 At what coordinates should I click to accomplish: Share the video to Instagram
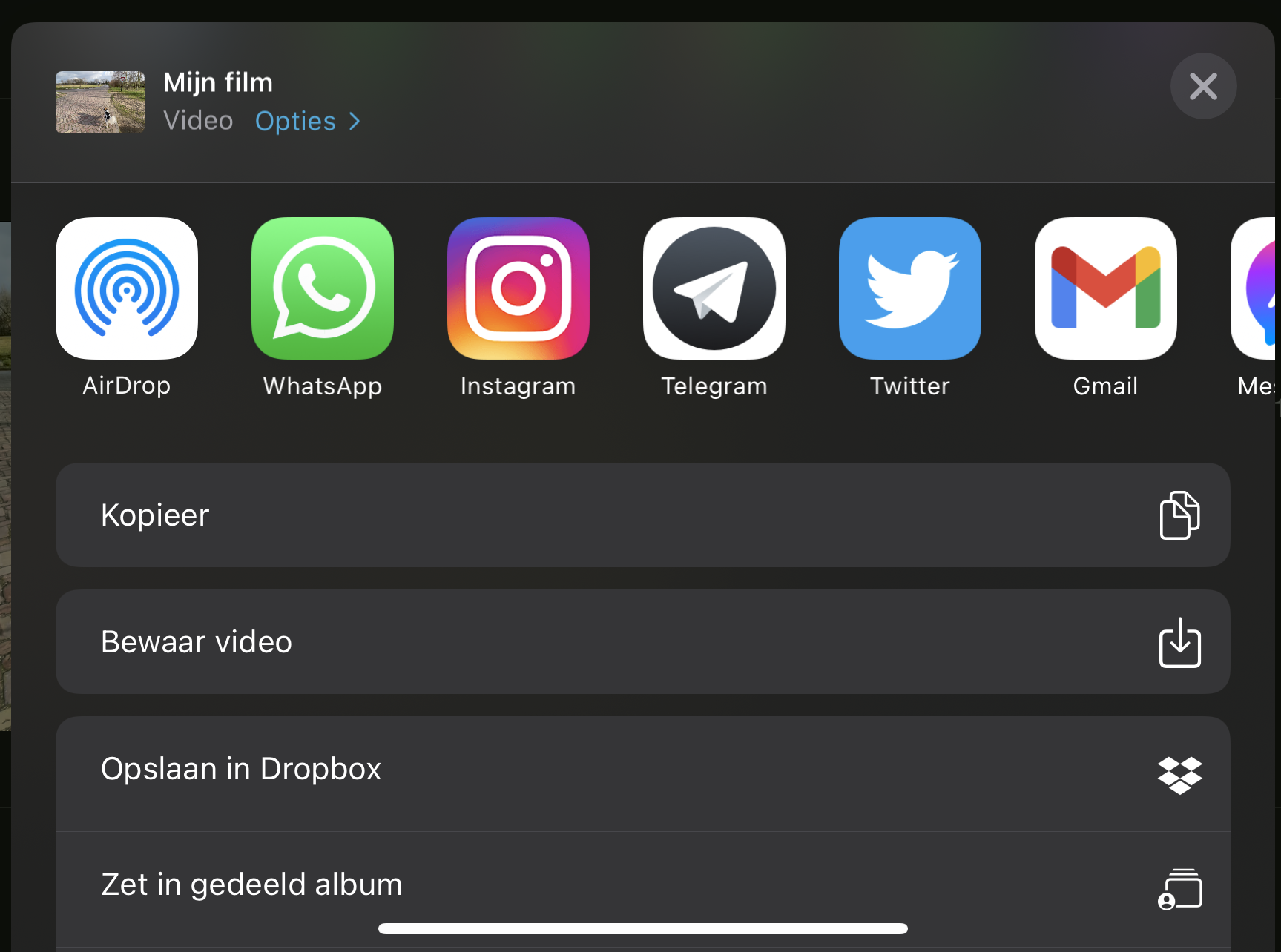click(x=518, y=289)
